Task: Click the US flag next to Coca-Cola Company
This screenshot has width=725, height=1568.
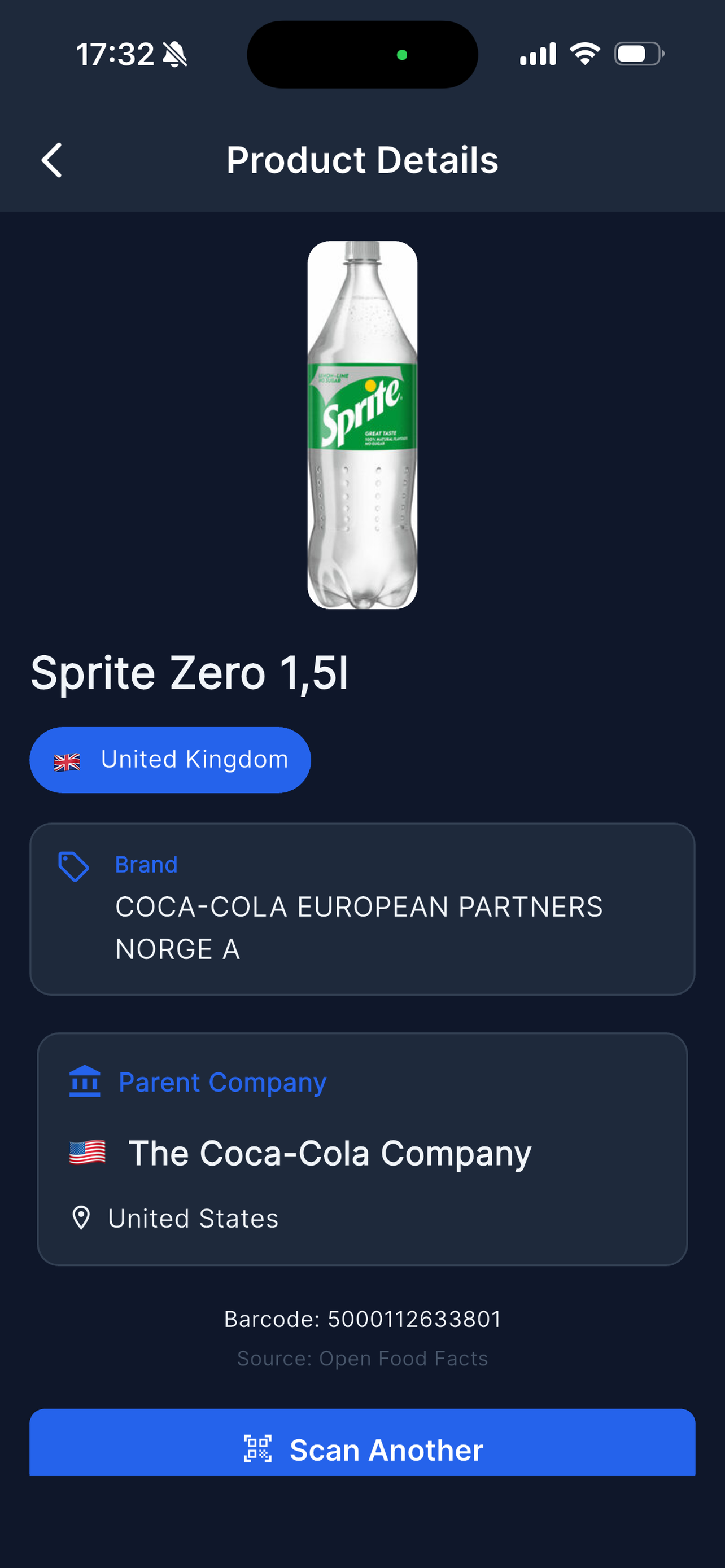Action: 88,1152
